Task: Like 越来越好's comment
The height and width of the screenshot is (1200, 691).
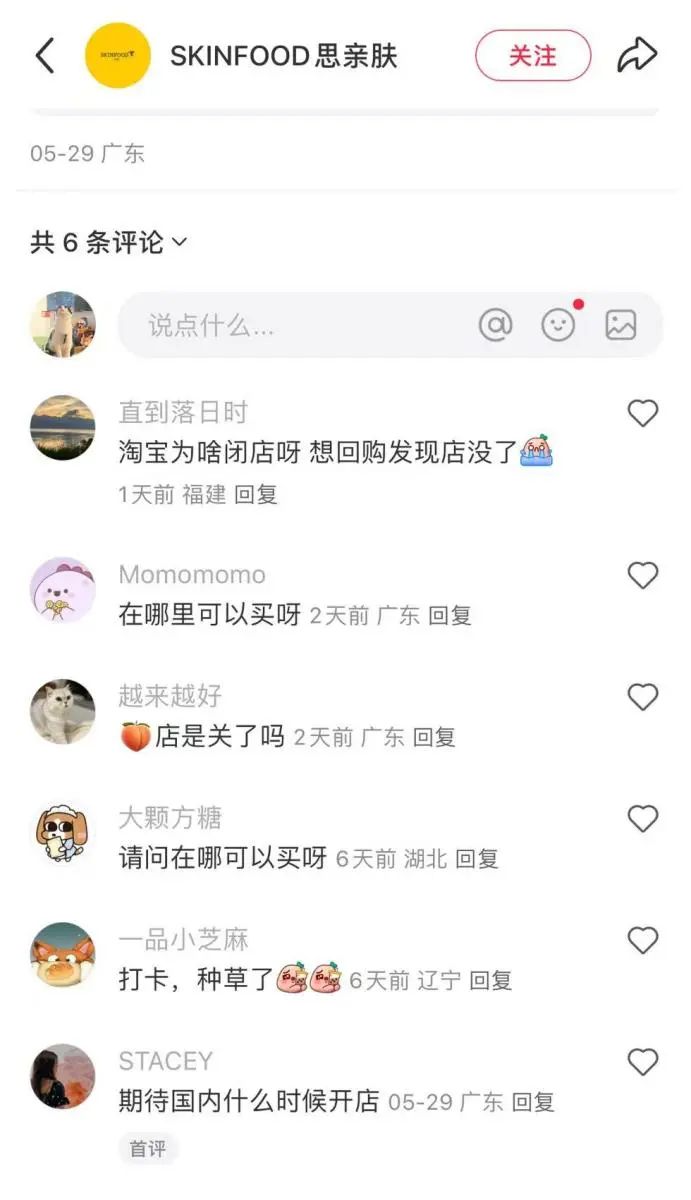Action: [642, 697]
